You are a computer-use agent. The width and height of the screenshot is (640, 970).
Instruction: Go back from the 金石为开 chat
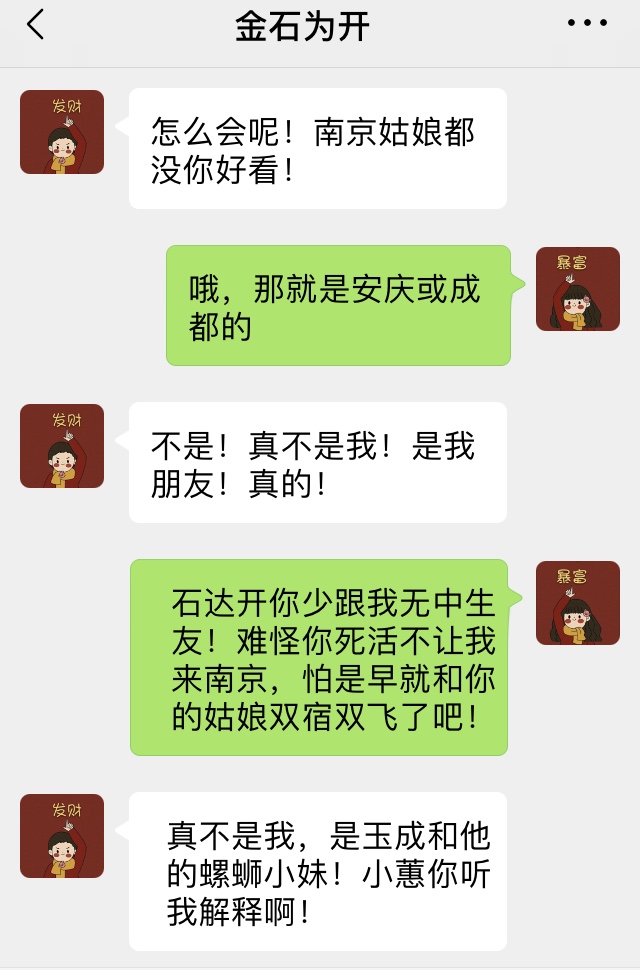point(36,26)
